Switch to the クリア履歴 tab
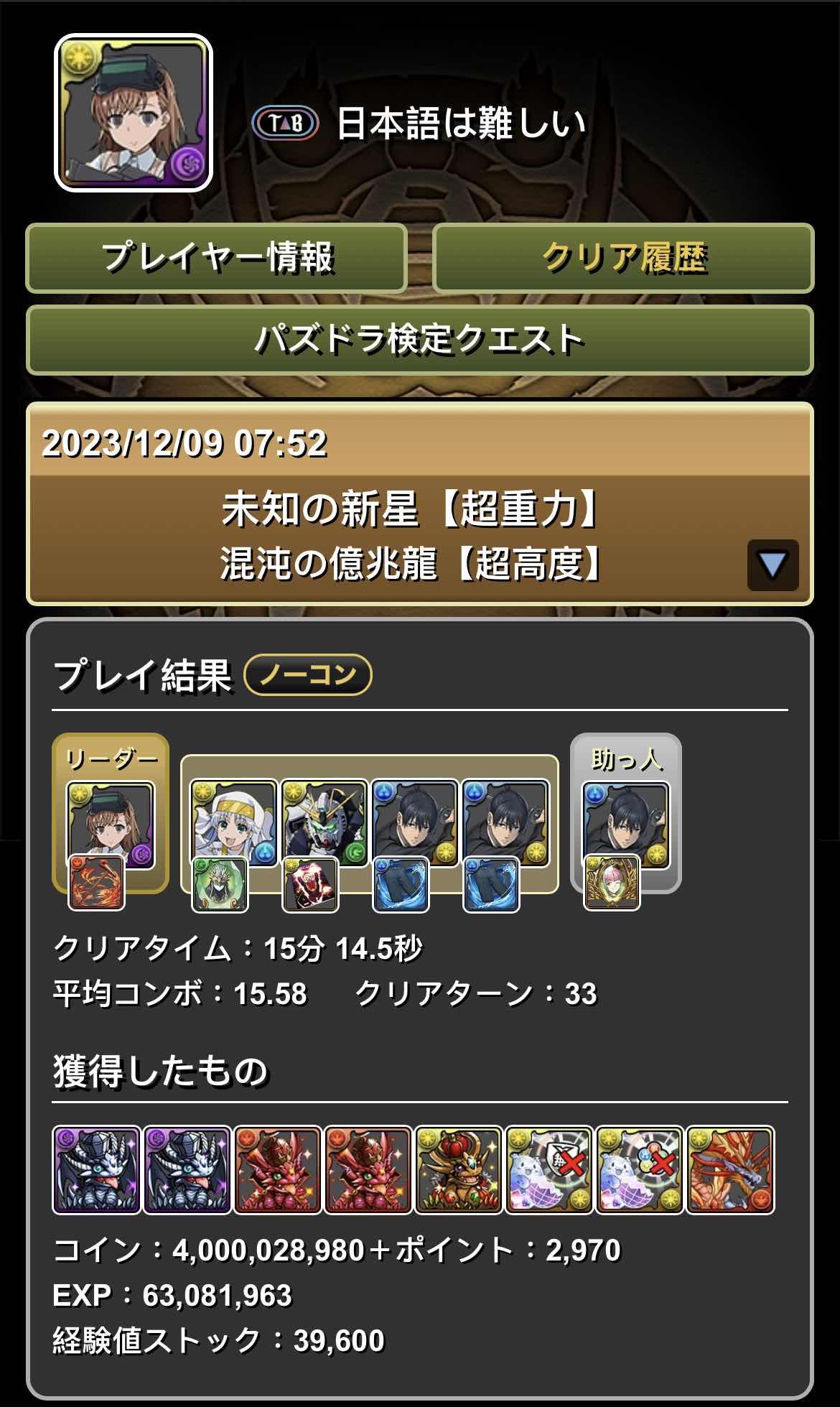Screen dimensions: 840x1407 (623, 258)
